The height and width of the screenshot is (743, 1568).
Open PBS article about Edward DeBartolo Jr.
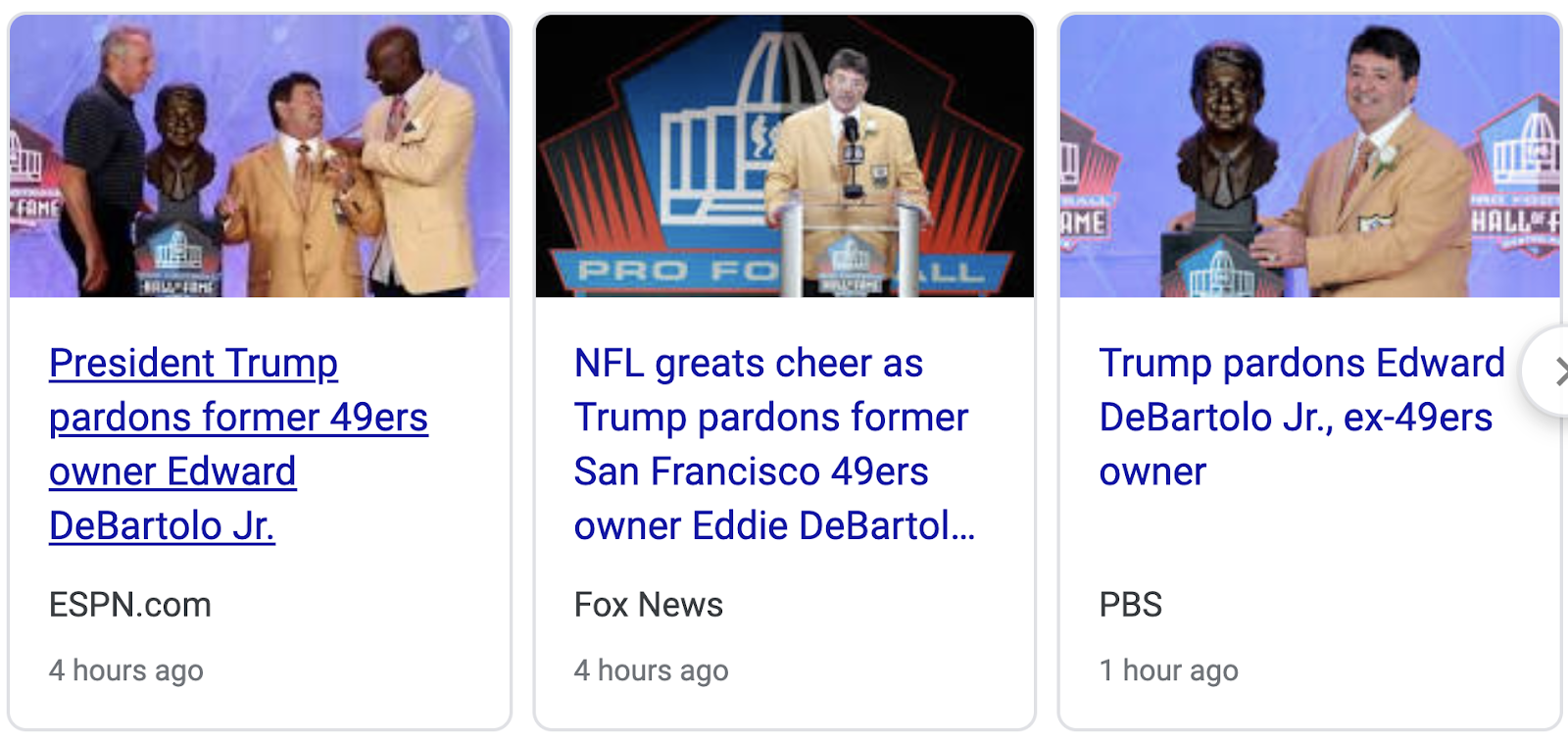coord(1300,417)
